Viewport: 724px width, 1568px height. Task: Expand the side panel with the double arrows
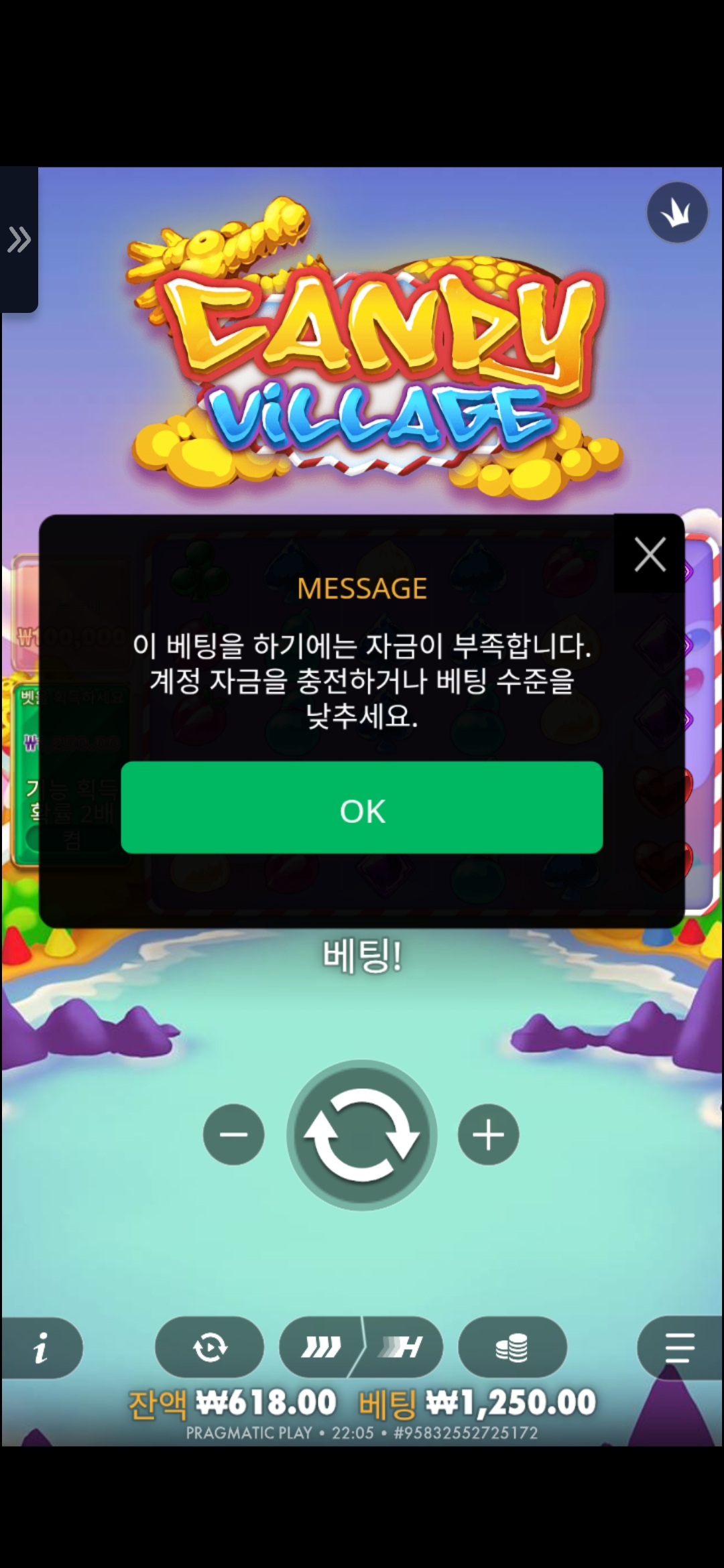click(19, 239)
